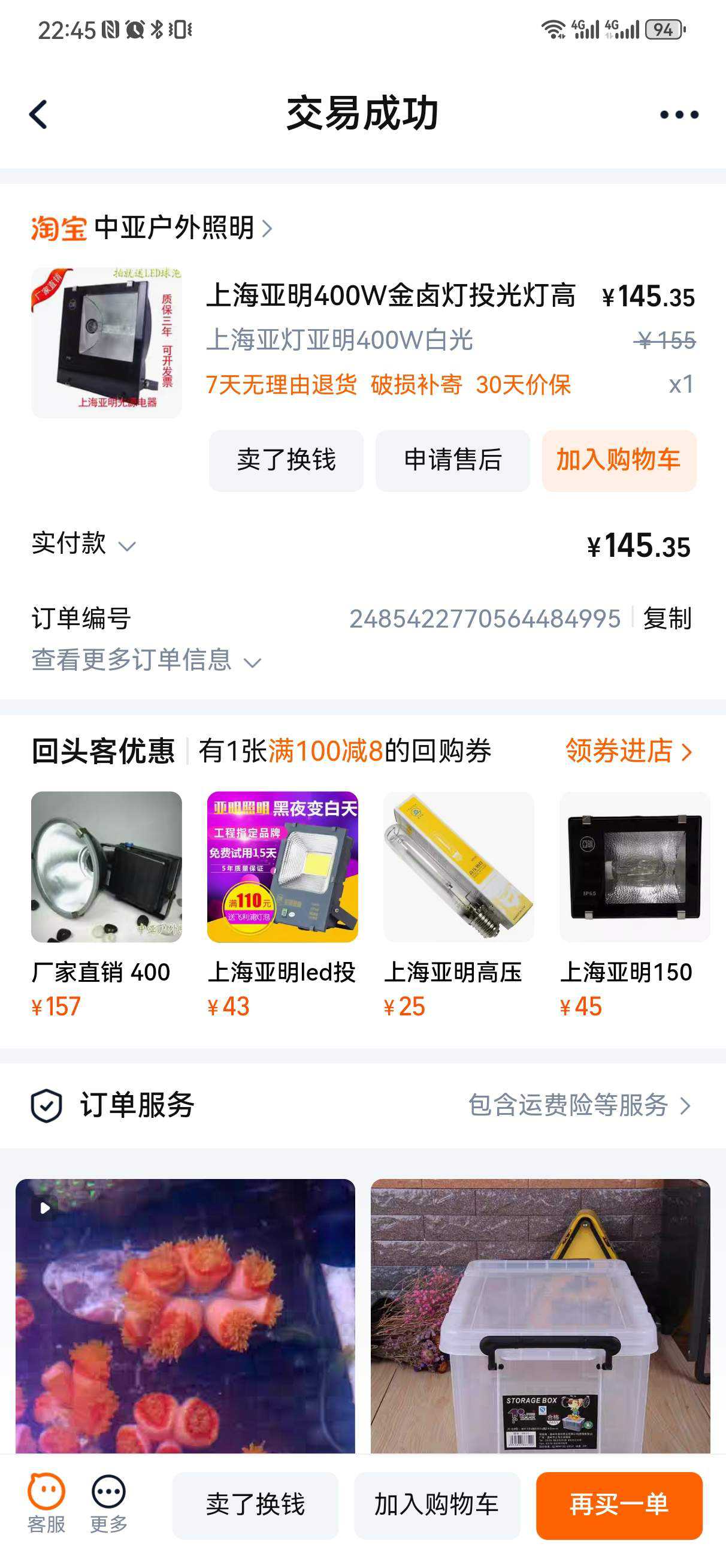Open 更多 options in the bottom bar
The height and width of the screenshot is (1568, 726).
click(x=108, y=1503)
